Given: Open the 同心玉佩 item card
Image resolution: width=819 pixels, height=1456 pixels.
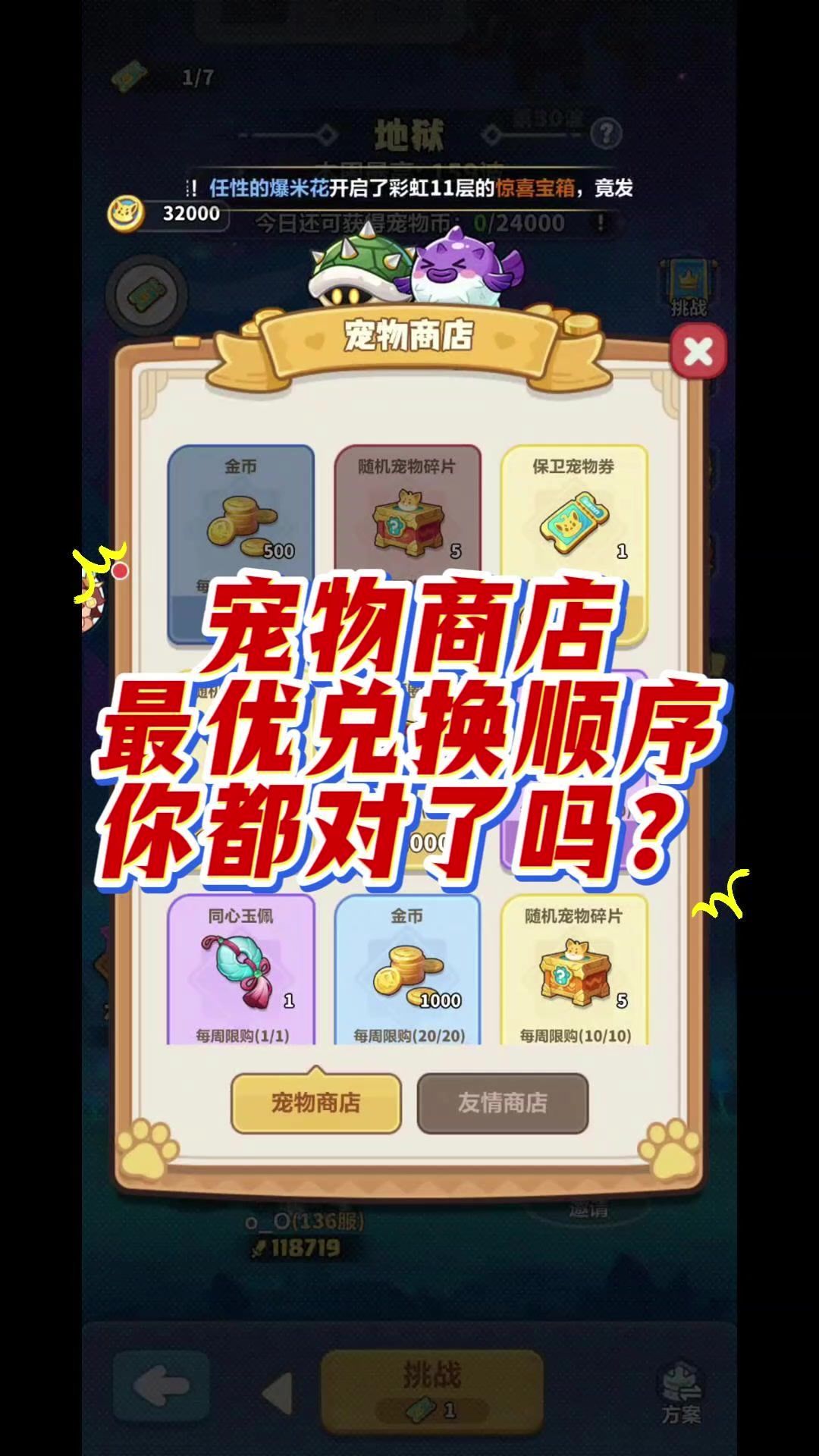Looking at the screenshot, I should point(241,970).
